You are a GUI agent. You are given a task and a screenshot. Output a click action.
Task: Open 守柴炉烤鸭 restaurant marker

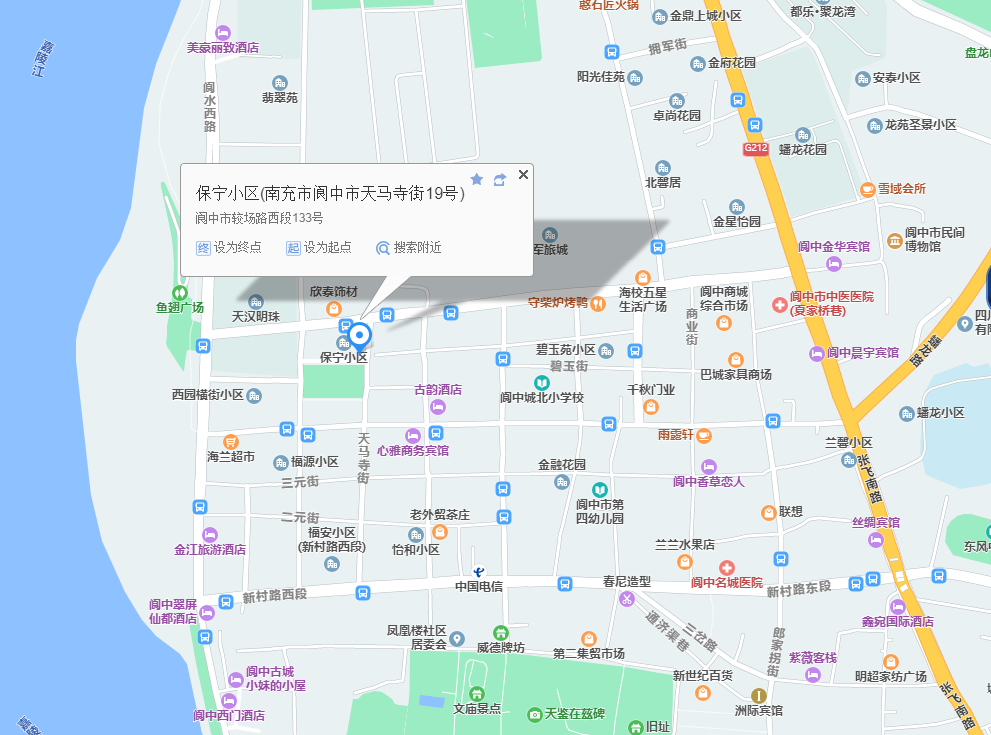(x=597, y=303)
